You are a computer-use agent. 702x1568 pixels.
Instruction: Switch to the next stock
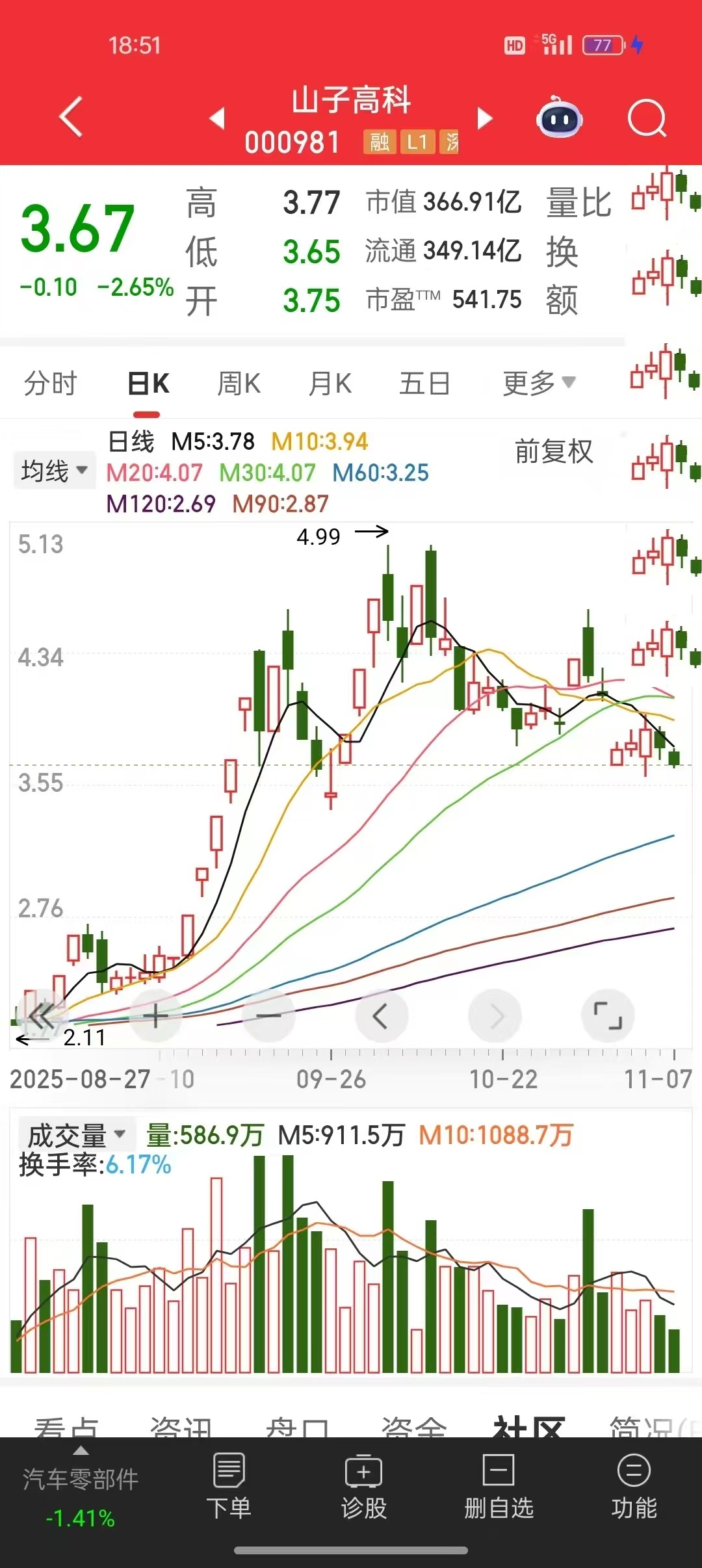pyautogui.click(x=485, y=118)
